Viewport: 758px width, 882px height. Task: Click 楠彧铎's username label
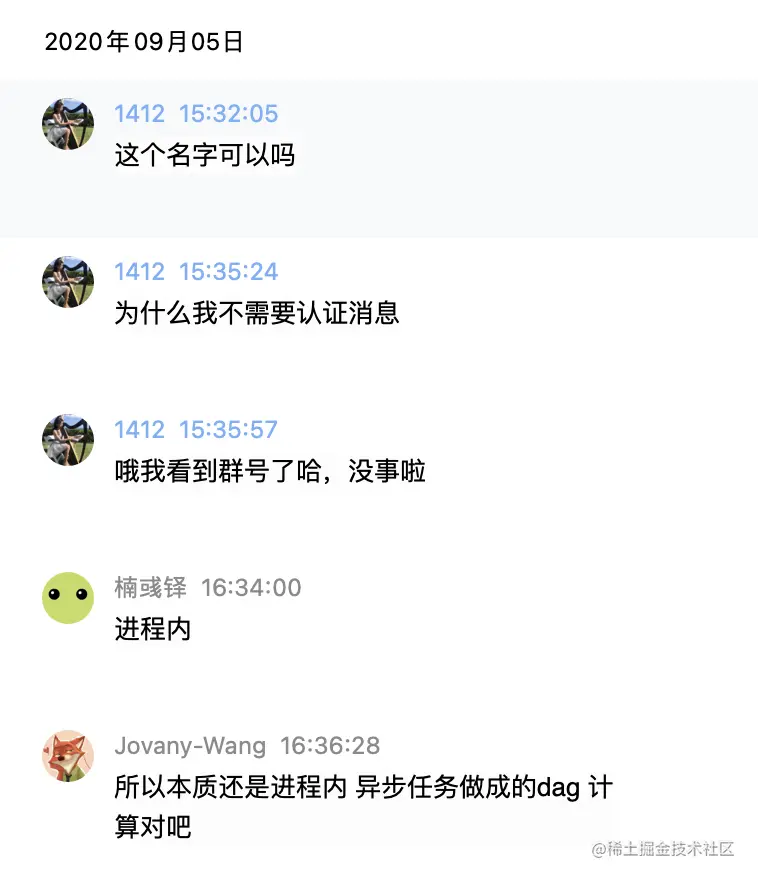151,588
